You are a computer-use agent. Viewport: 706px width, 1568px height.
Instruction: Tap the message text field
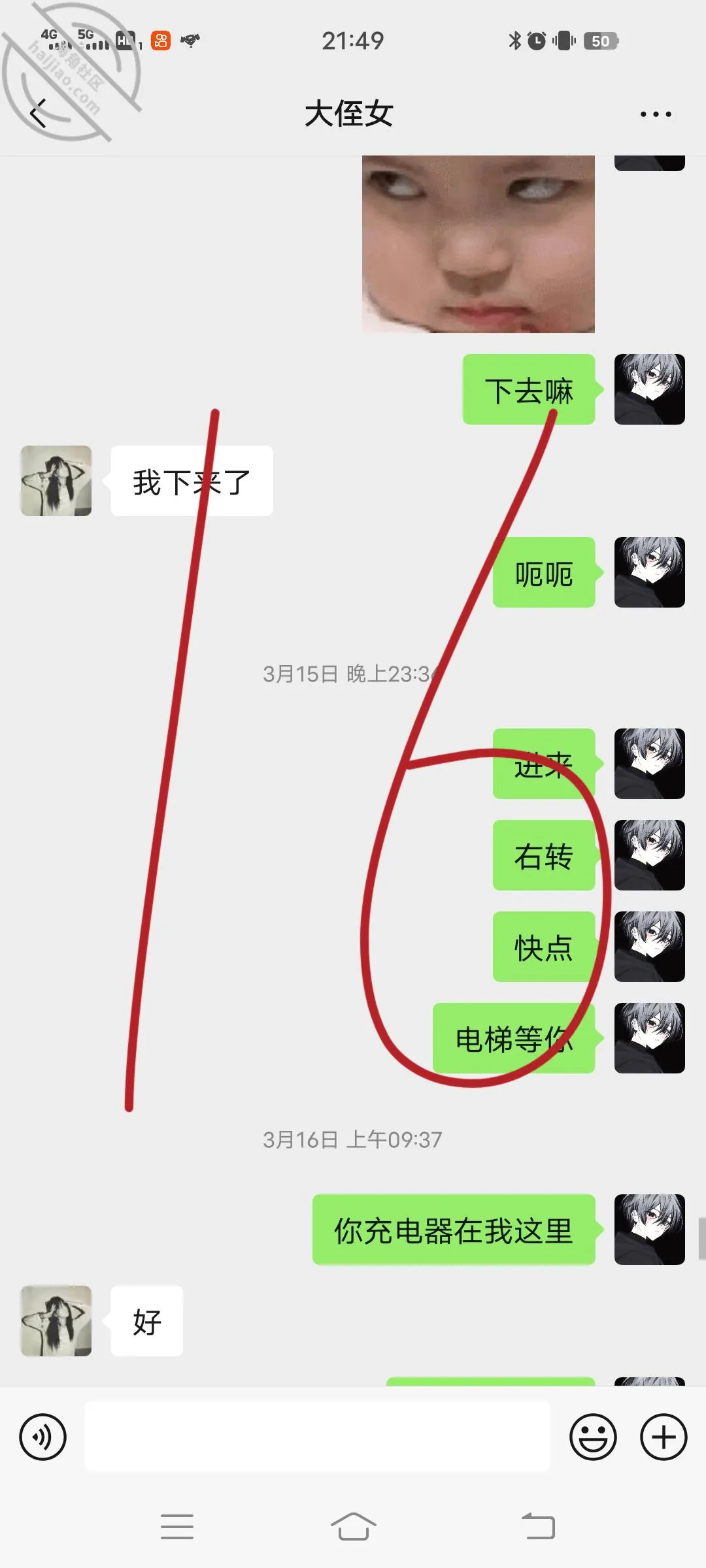pos(317,1436)
